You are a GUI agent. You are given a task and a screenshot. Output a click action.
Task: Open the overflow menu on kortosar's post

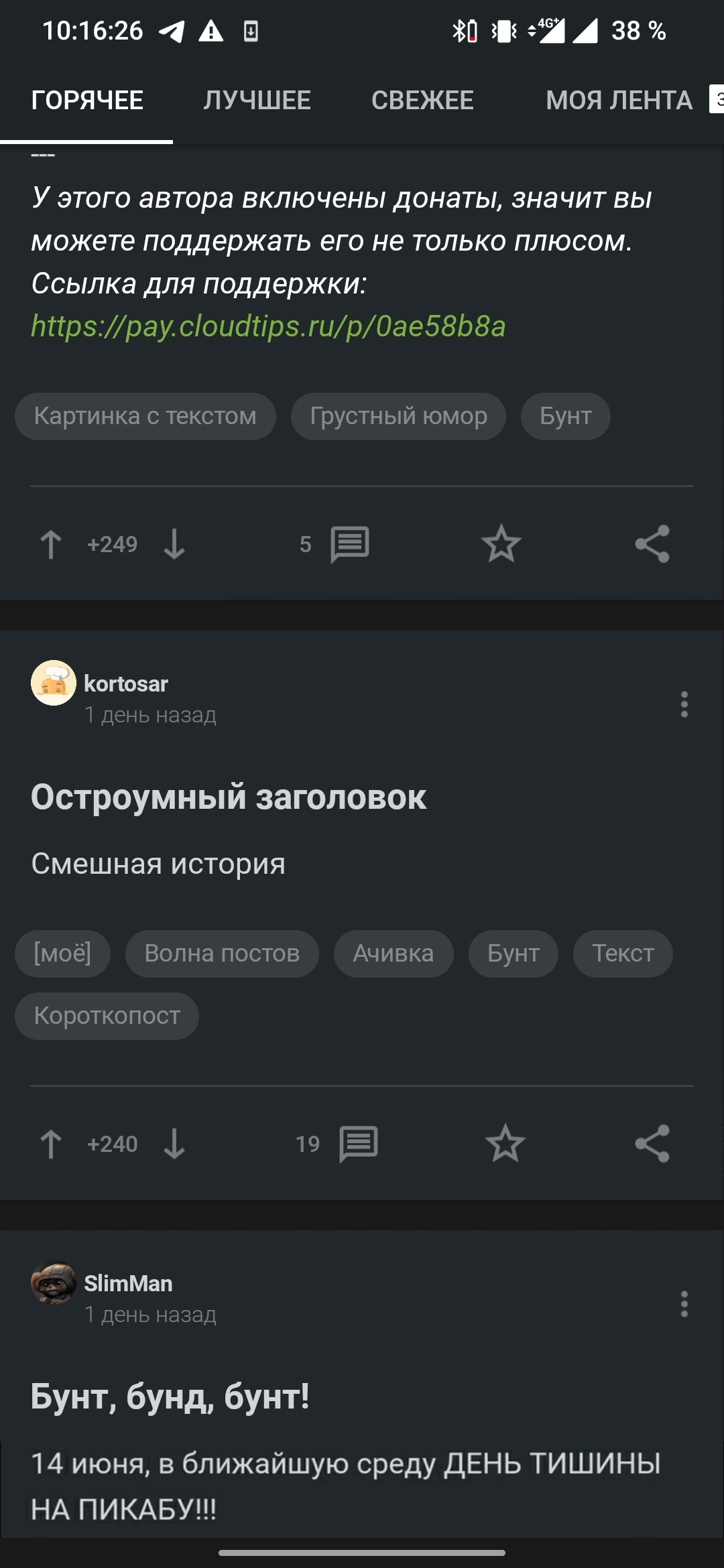684,704
